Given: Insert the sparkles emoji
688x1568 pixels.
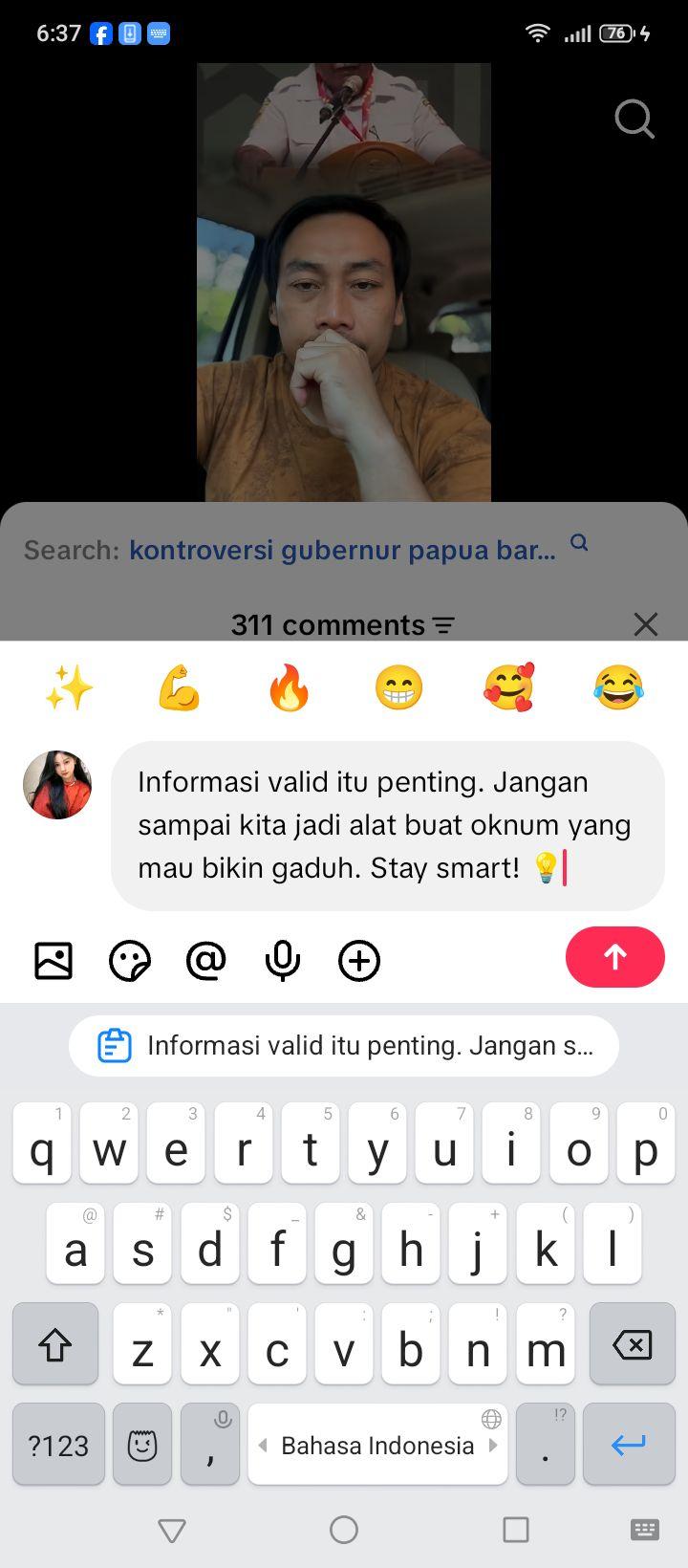Looking at the screenshot, I should point(69,687).
